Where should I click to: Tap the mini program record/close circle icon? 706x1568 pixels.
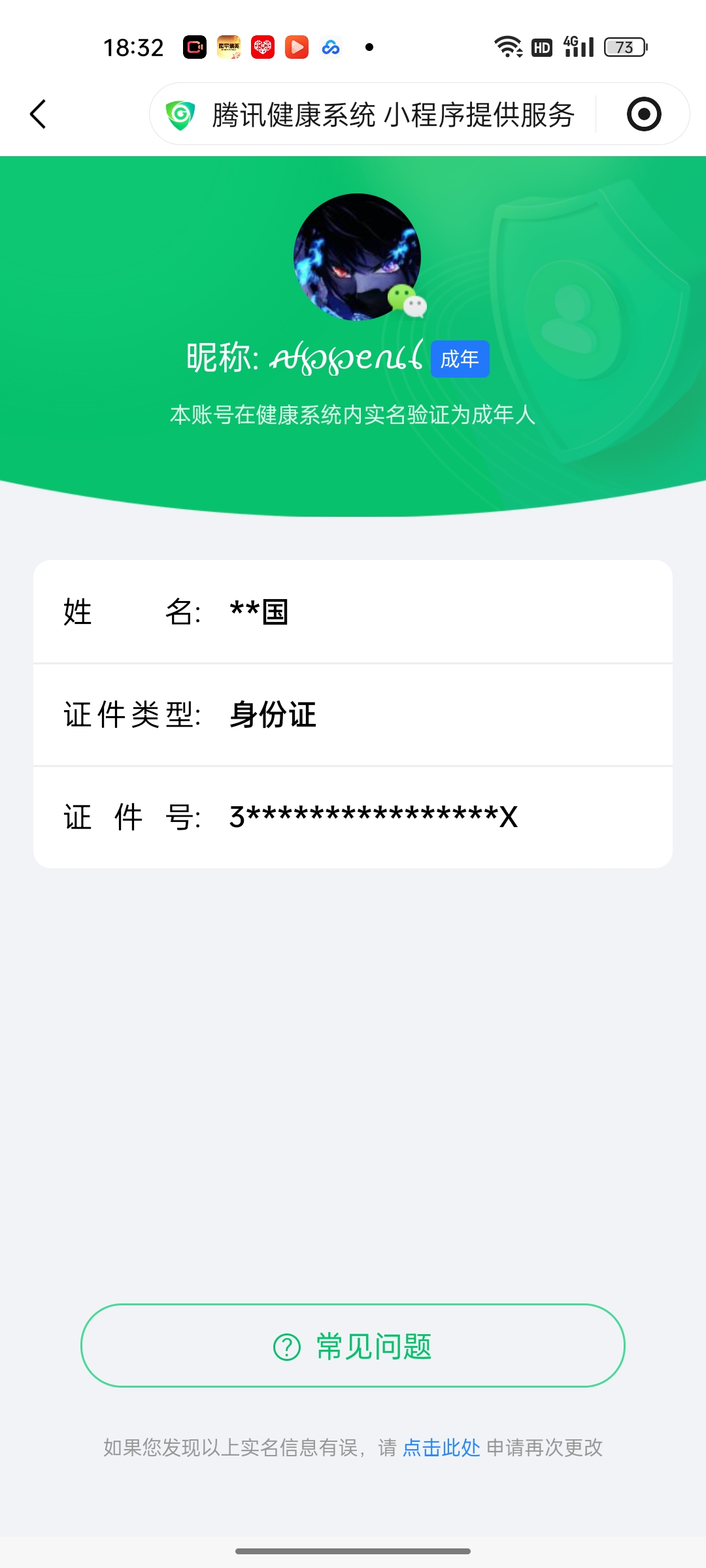[644, 114]
